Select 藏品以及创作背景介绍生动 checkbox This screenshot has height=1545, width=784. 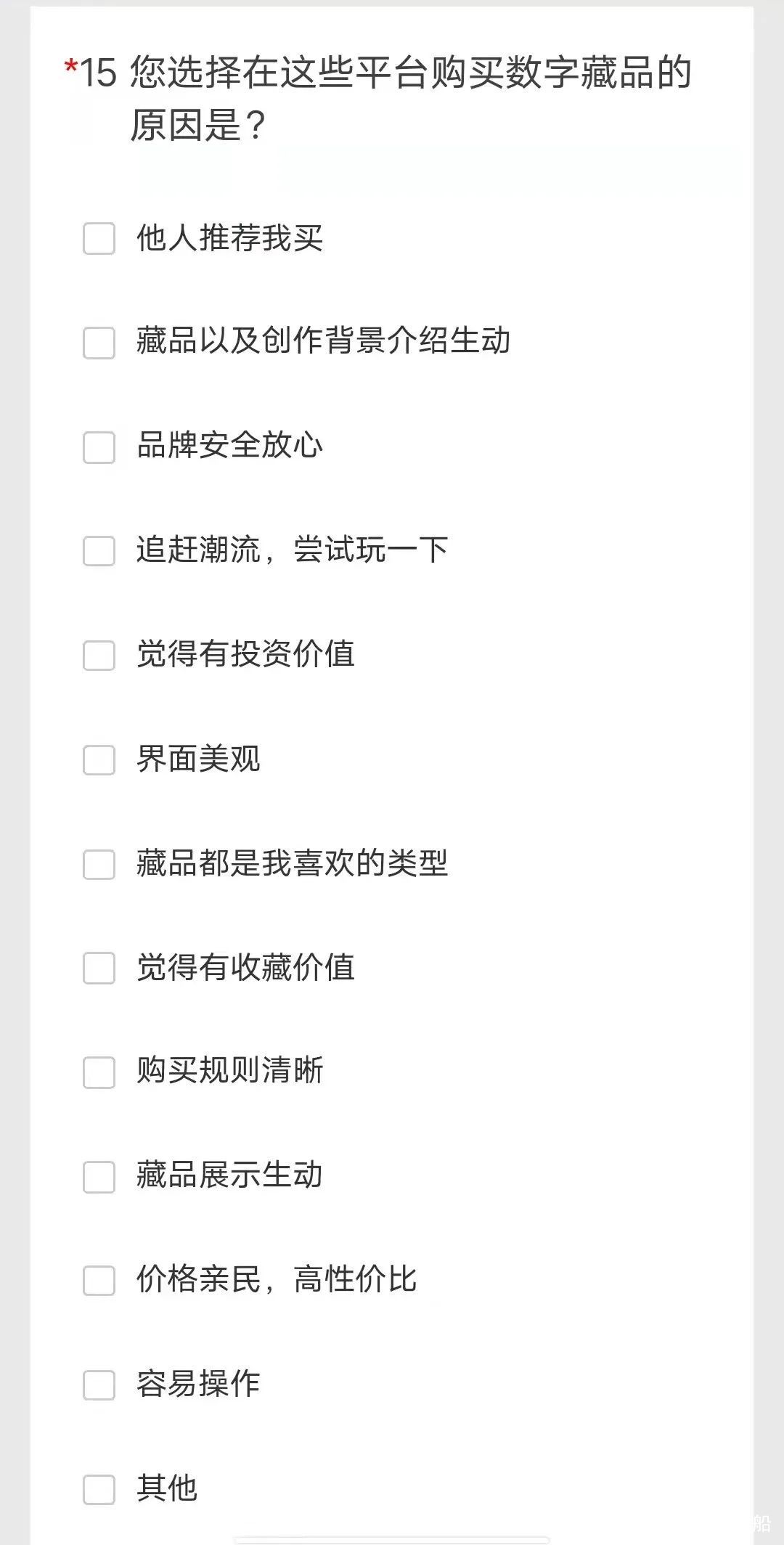pyautogui.click(x=99, y=343)
